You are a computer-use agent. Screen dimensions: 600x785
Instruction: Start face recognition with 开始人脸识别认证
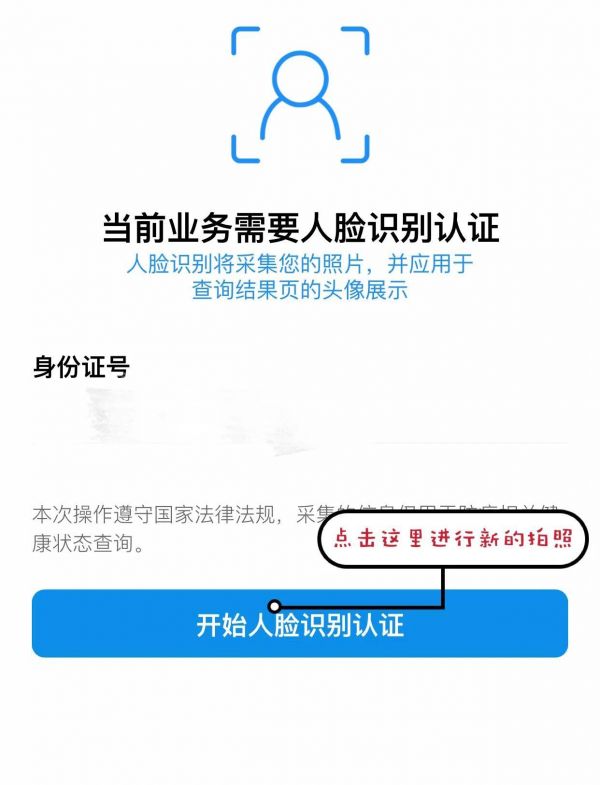(300, 625)
